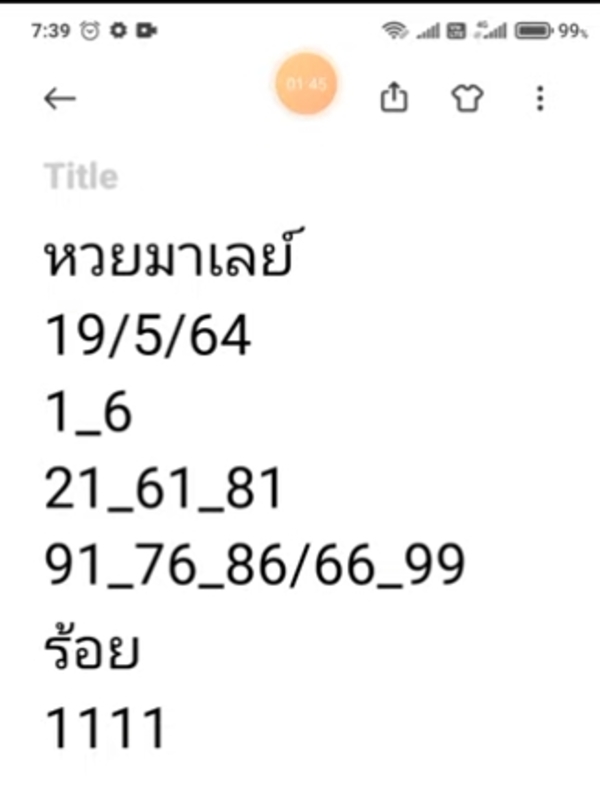The image size is (600, 810).
Task: Go back from the note
Action: (61, 98)
